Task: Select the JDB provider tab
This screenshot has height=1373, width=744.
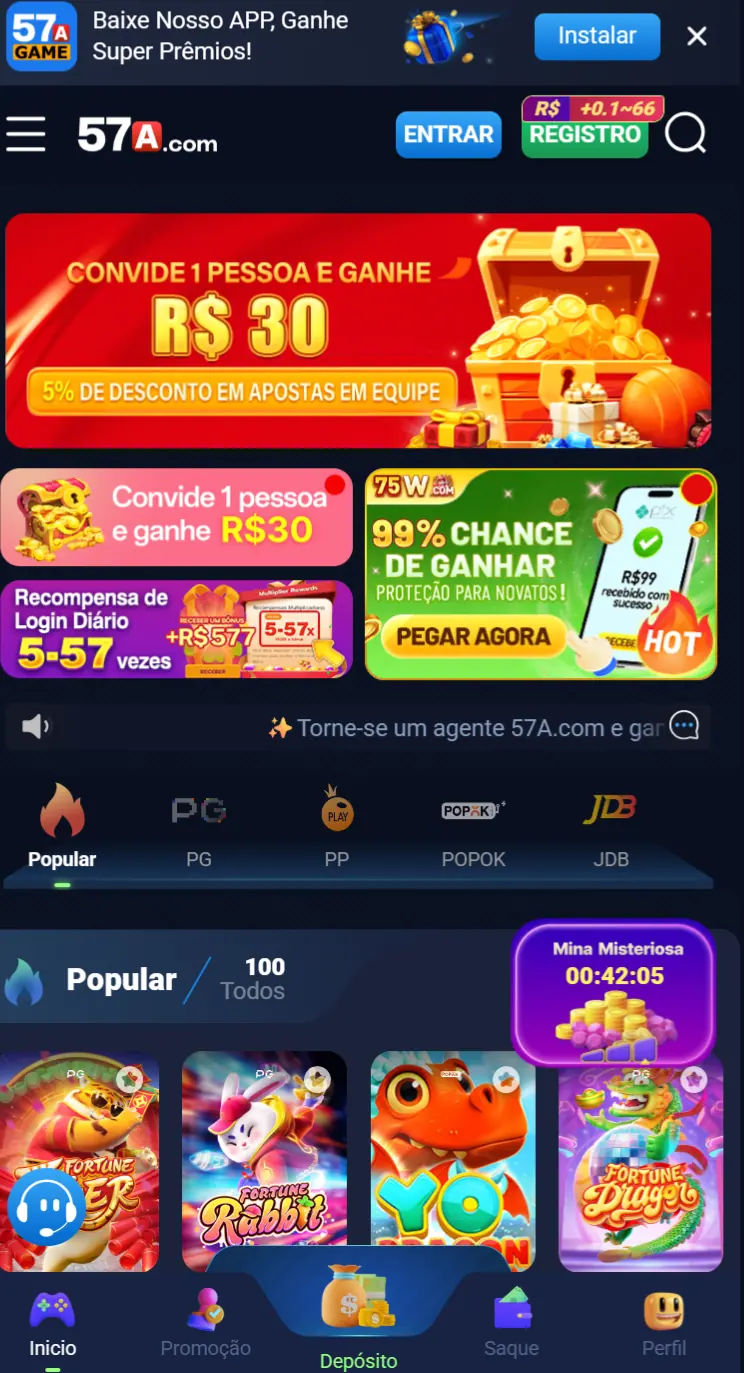Action: point(610,828)
